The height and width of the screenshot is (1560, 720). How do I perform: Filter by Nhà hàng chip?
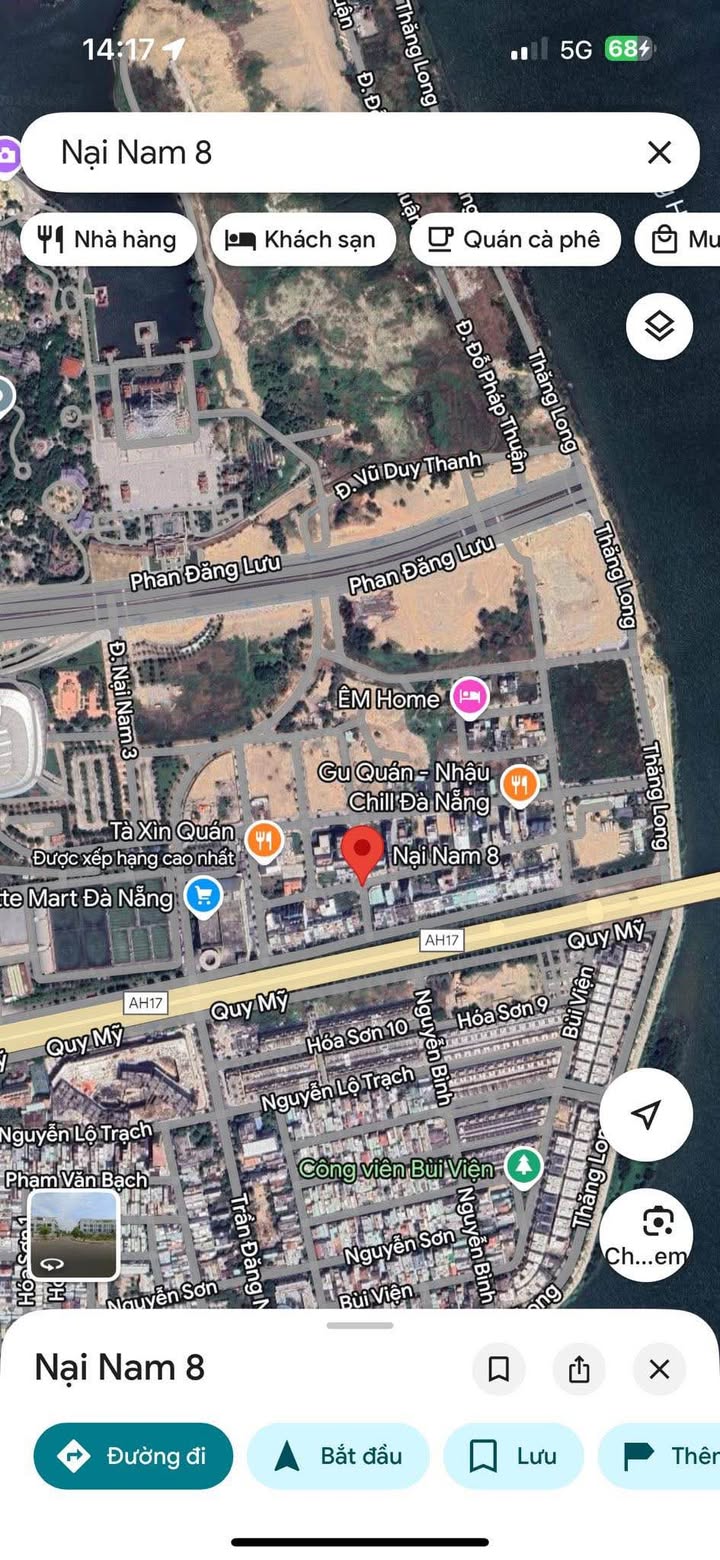(x=108, y=240)
